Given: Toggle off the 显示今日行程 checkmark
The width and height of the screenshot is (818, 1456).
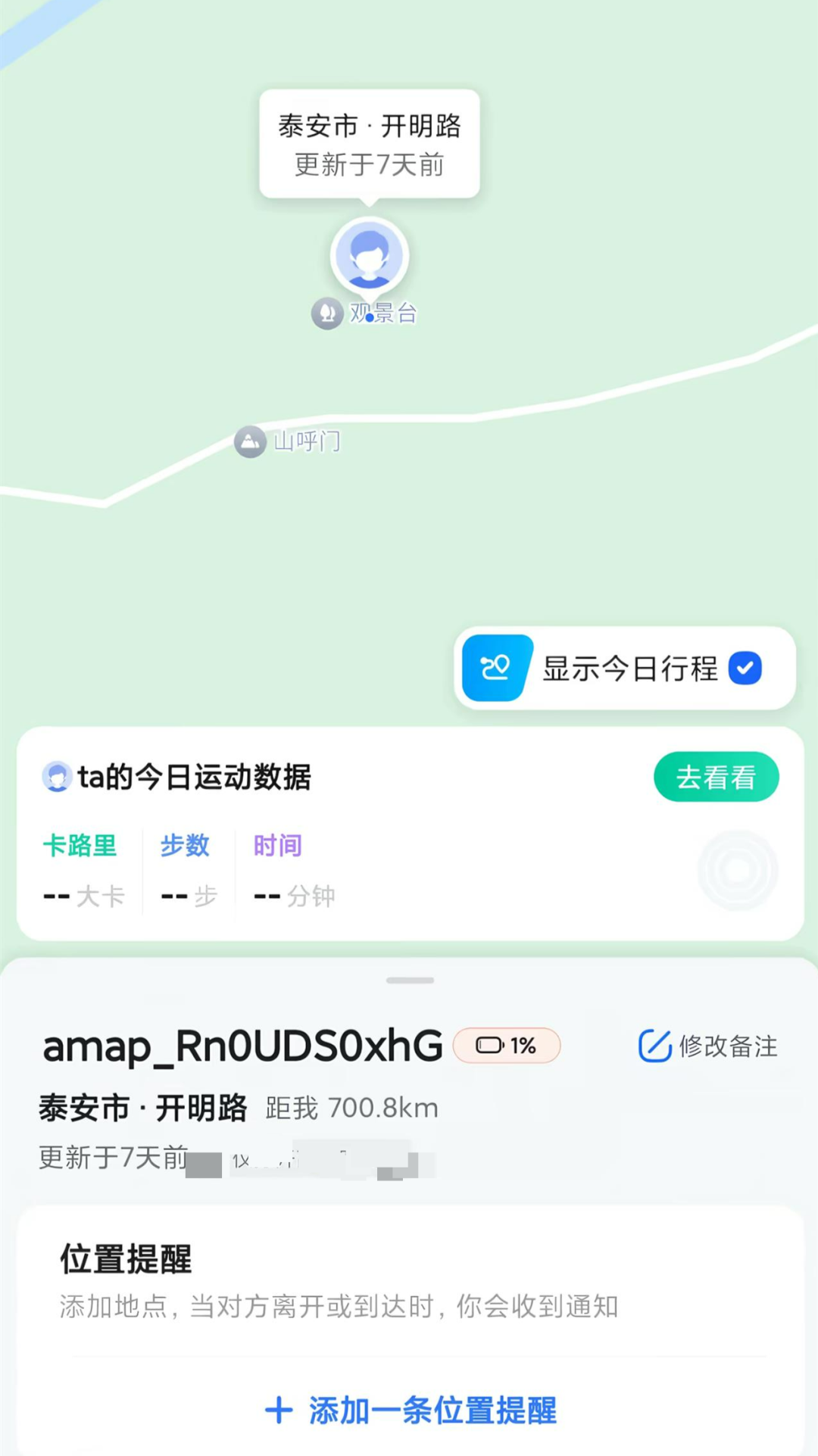Looking at the screenshot, I should tap(745, 667).
